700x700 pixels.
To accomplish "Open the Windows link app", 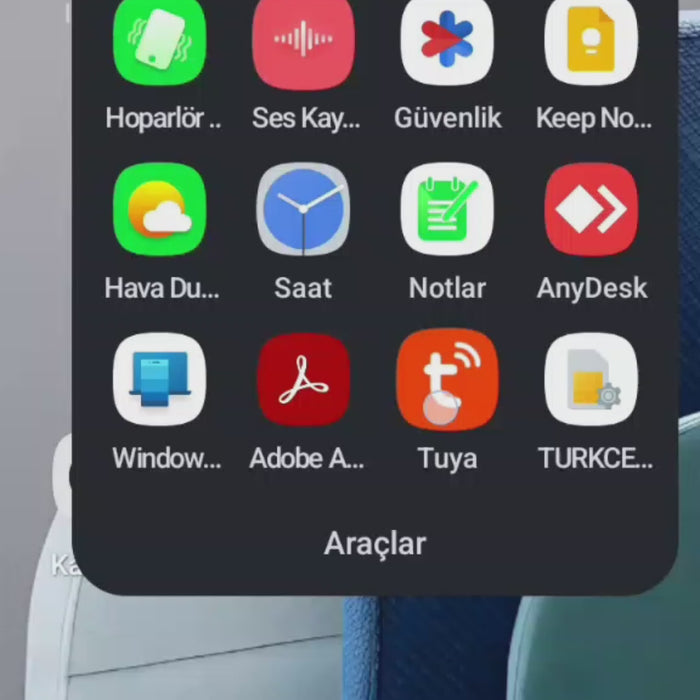I will (160, 380).
